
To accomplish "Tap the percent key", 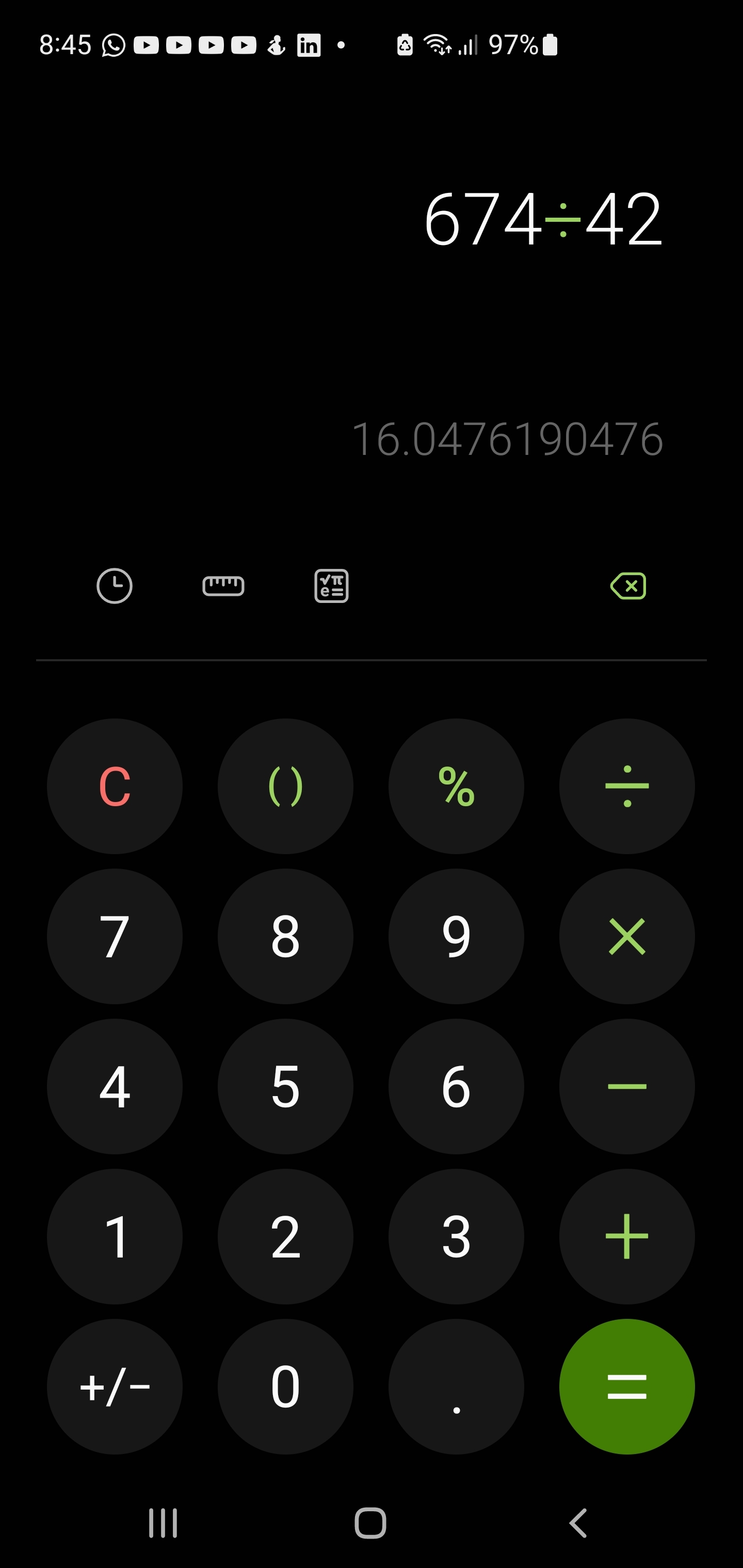I will tap(456, 787).
